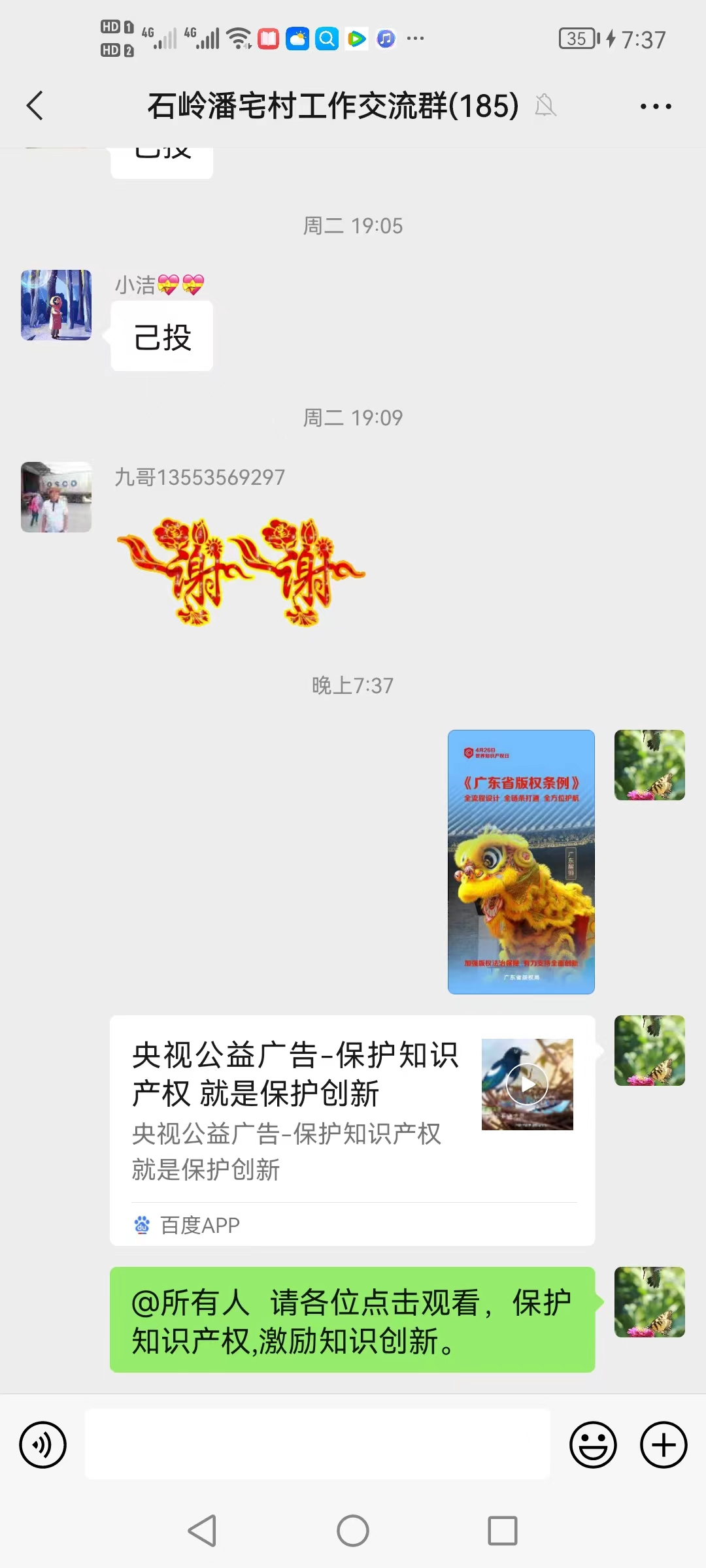The height and width of the screenshot is (1568, 706).
Task: Focus the message text field
Action: click(x=317, y=1445)
